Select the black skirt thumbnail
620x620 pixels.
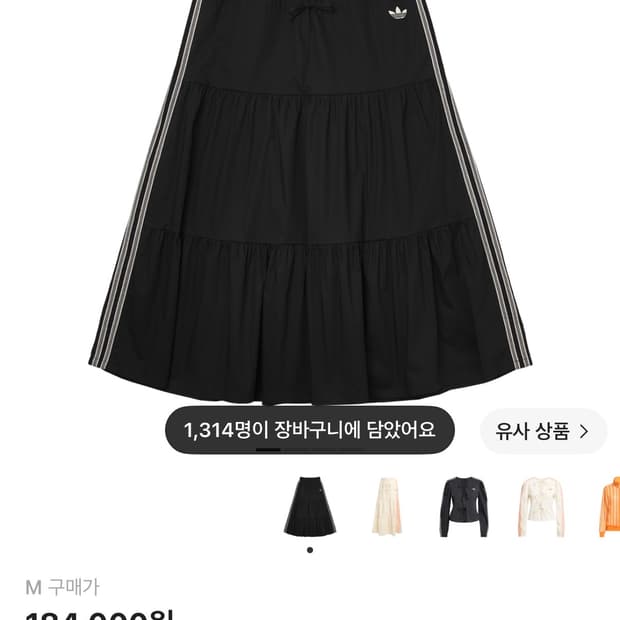[310, 507]
